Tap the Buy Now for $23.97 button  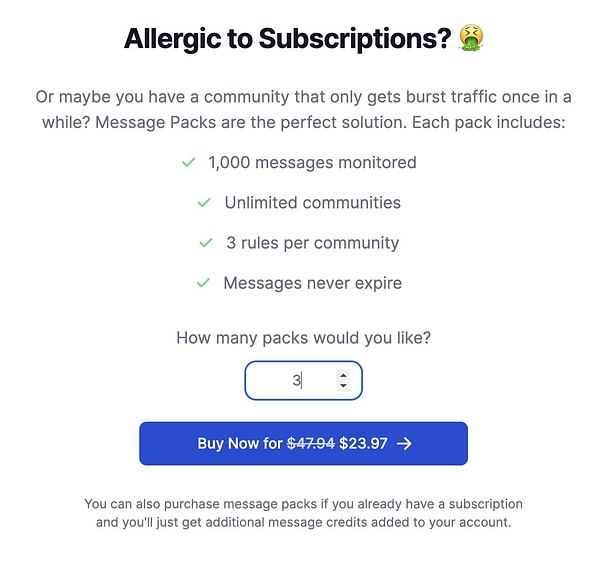[x=303, y=443]
